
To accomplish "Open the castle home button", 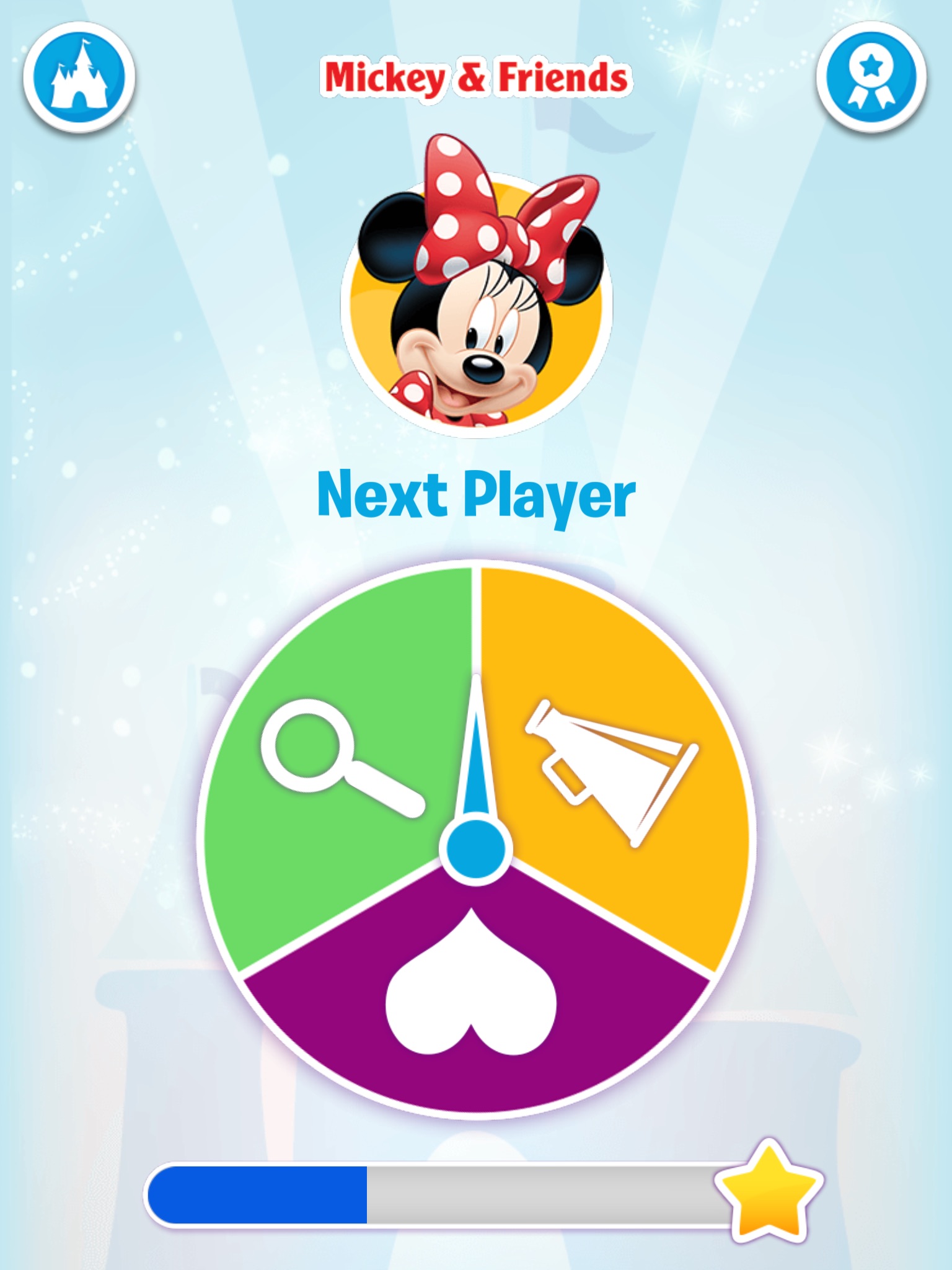I will point(79,79).
